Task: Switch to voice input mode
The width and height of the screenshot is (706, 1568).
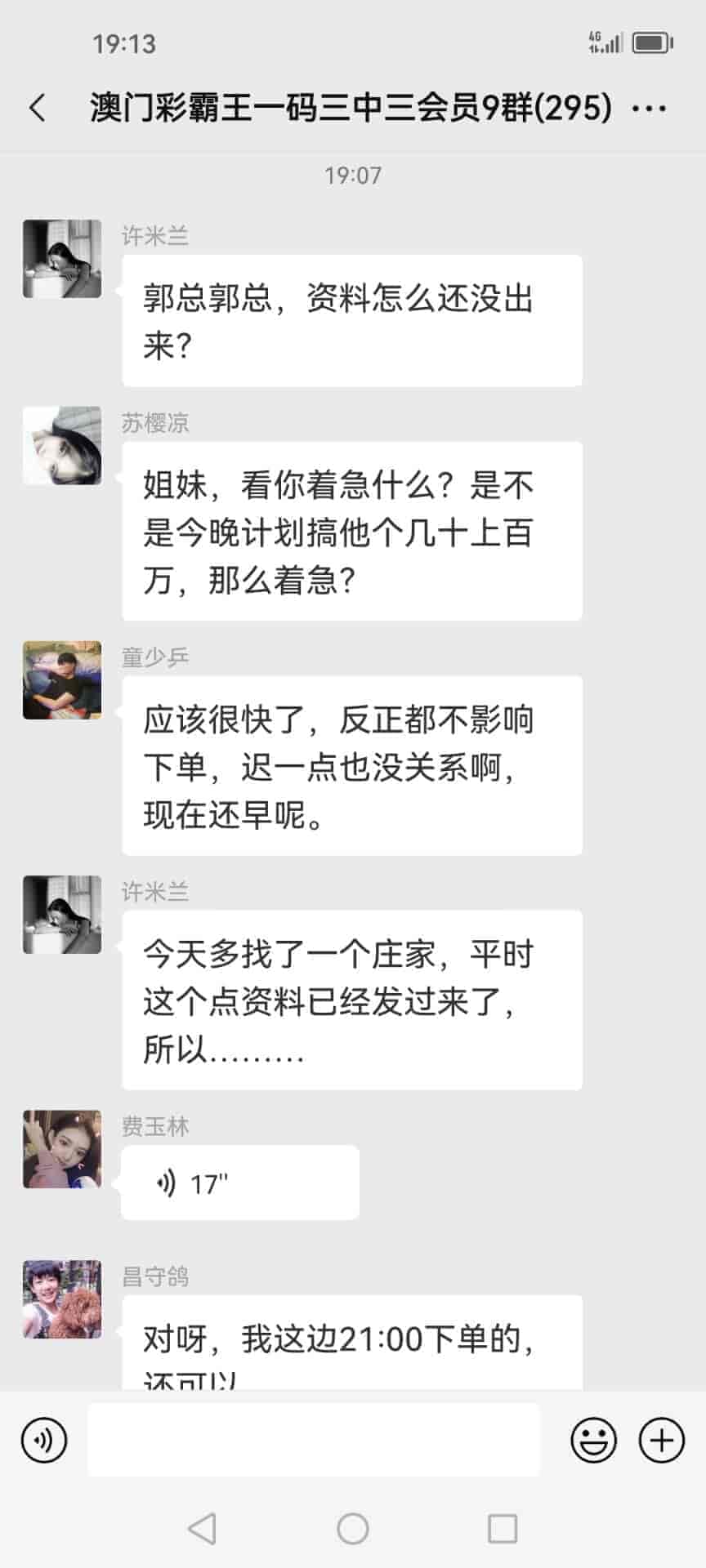Action: point(44,1441)
